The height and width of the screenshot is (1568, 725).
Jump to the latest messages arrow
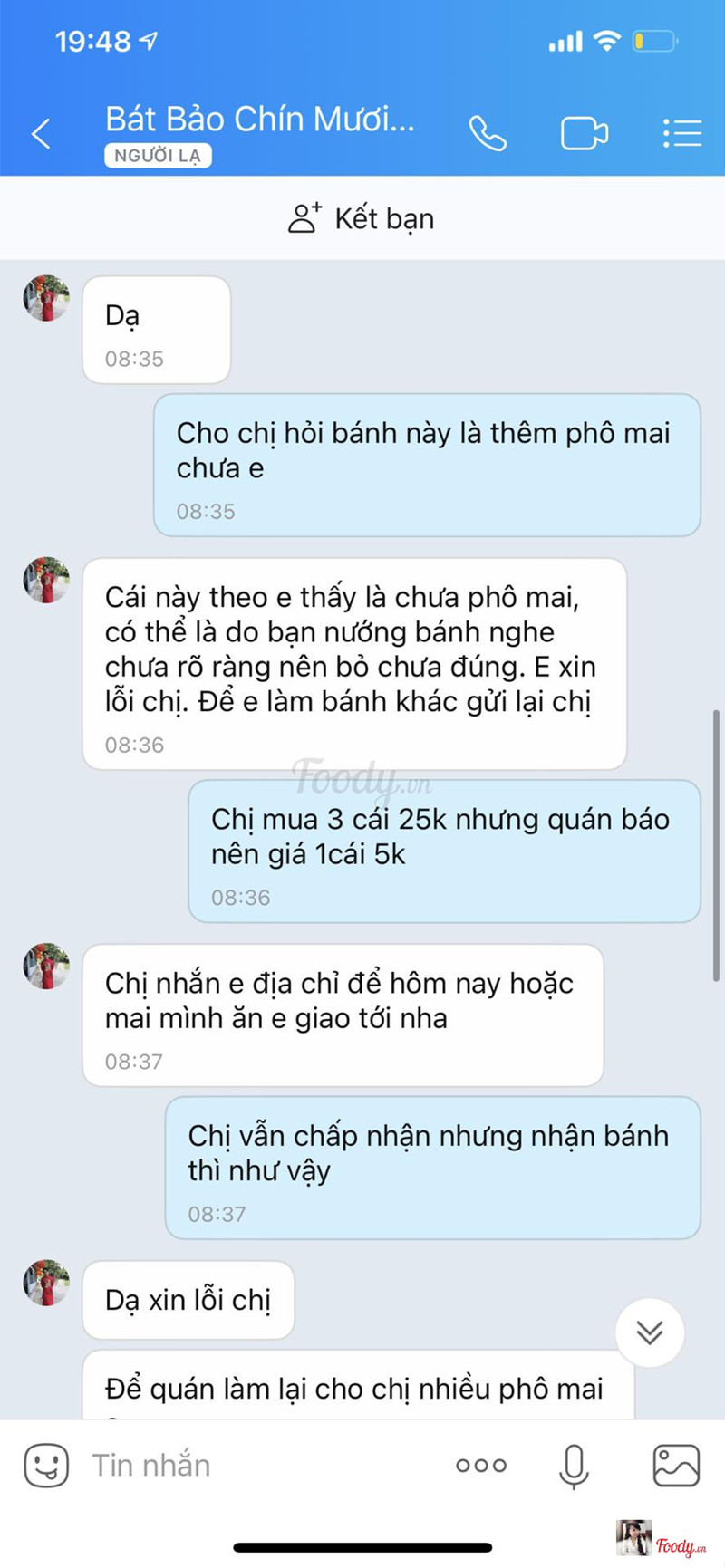pyautogui.click(x=649, y=1332)
